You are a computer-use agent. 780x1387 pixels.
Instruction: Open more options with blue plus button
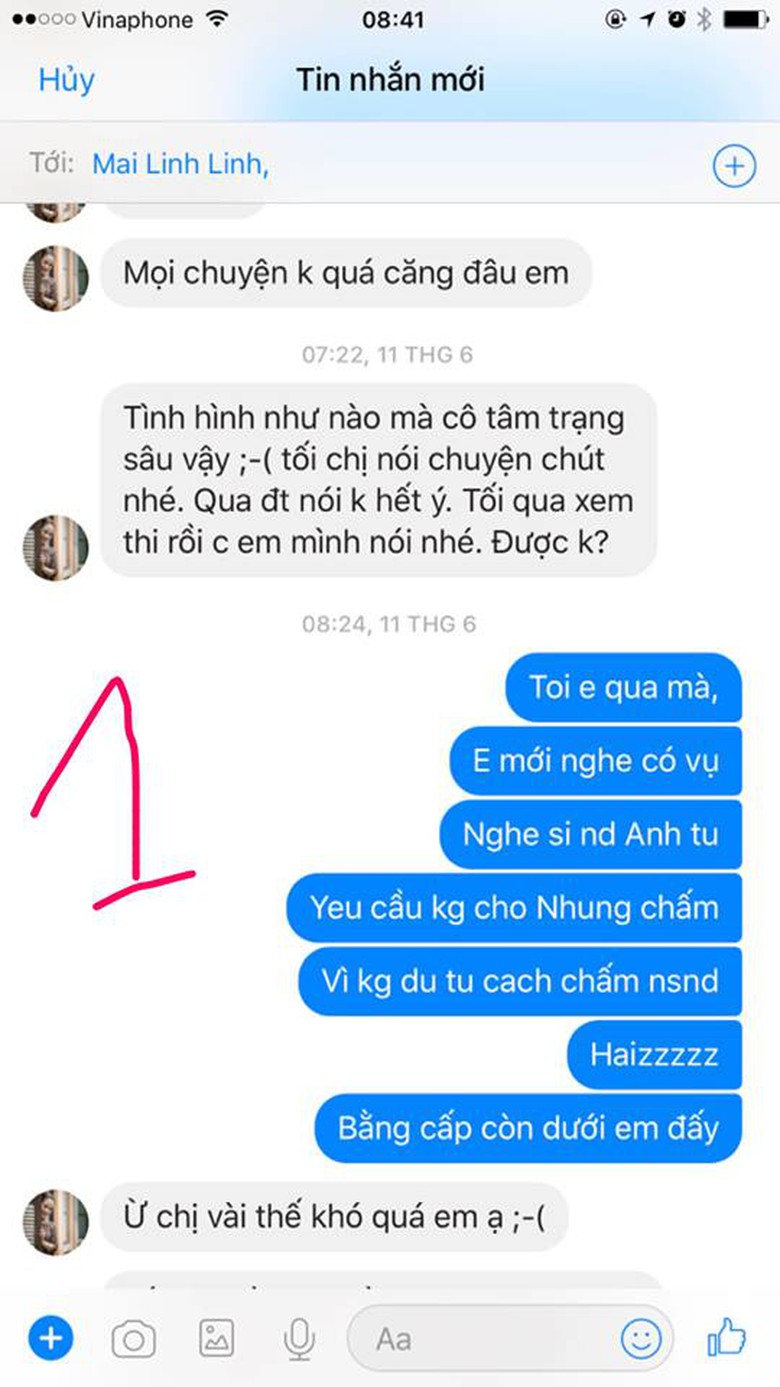pyautogui.click(x=51, y=1337)
